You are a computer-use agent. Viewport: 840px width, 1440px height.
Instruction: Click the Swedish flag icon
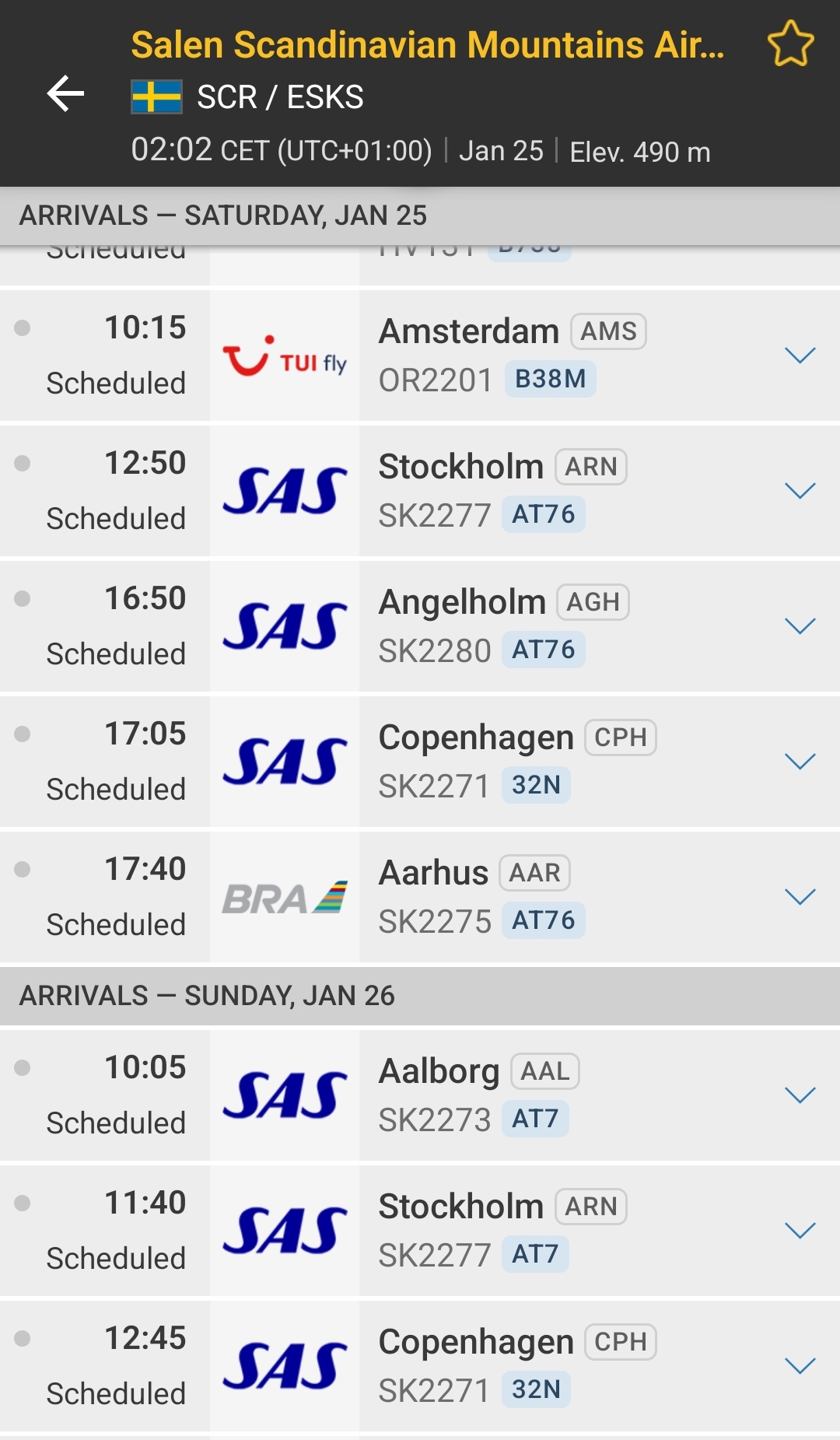154,95
